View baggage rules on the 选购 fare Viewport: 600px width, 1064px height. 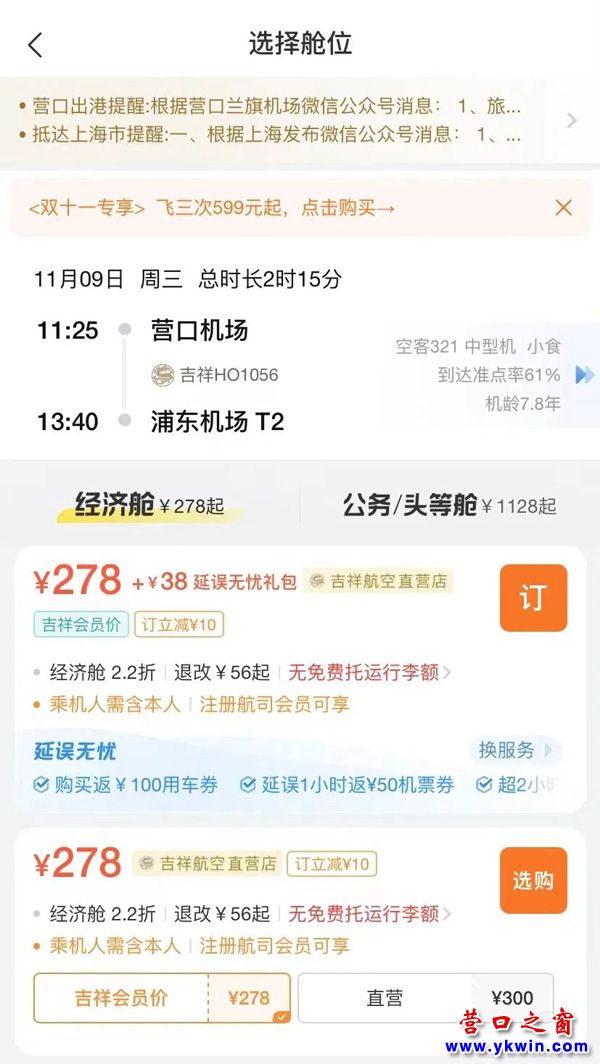tap(368, 913)
